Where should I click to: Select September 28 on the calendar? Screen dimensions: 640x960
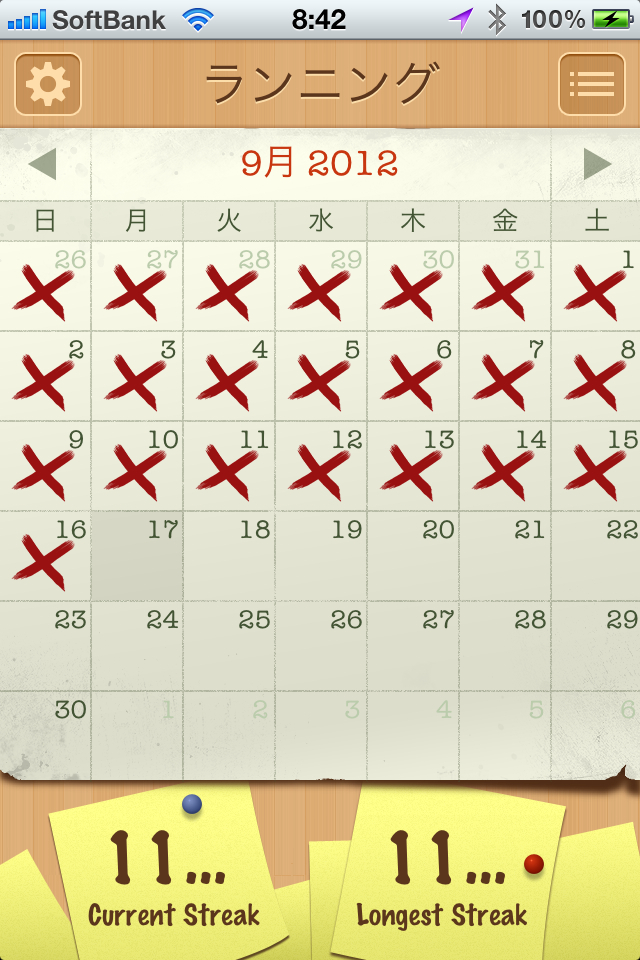pyautogui.click(x=505, y=646)
